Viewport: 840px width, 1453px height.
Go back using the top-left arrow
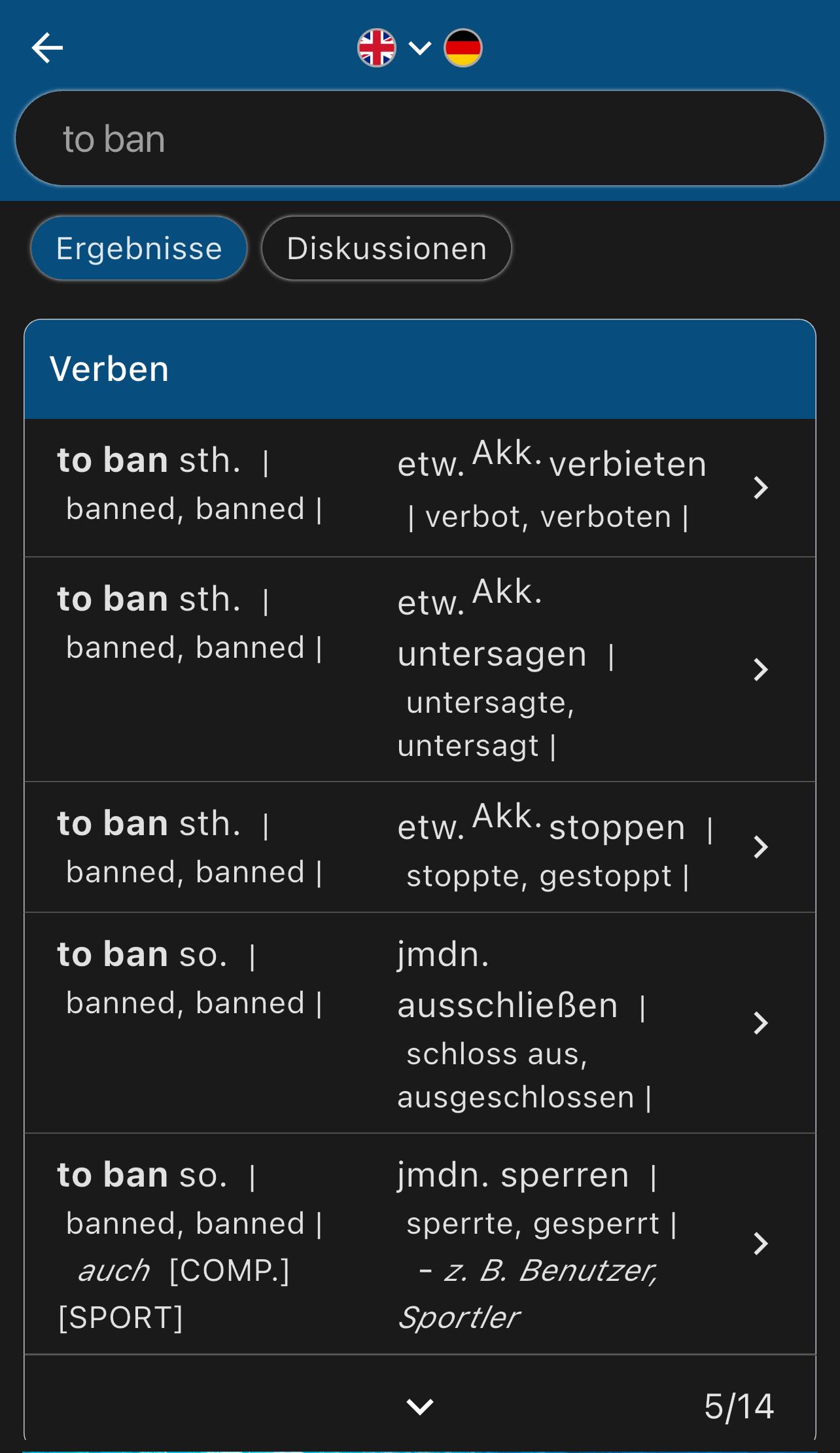[47, 48]
